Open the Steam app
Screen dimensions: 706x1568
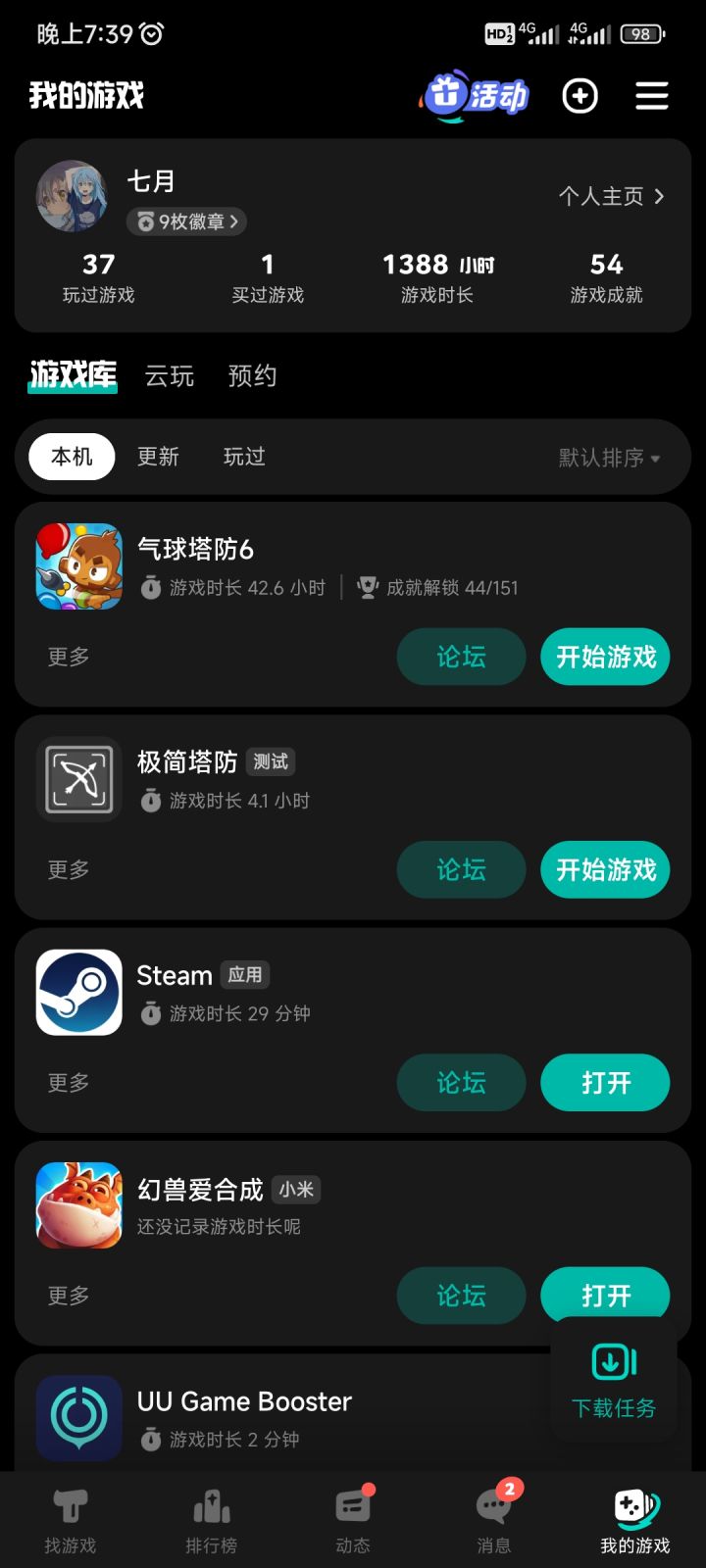[605, 1083]
